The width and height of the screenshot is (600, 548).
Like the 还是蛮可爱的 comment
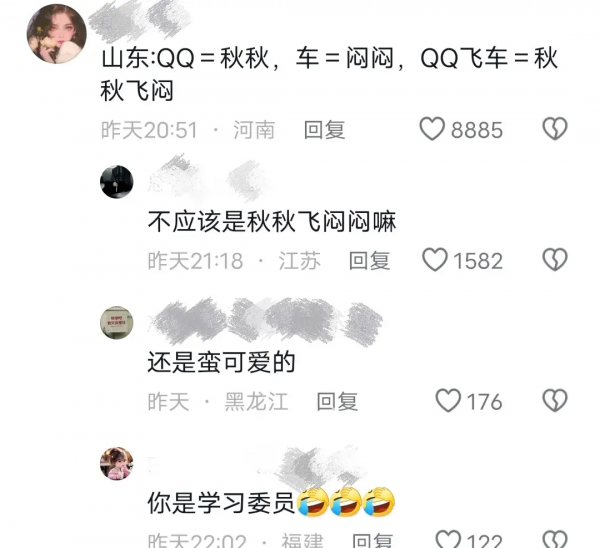[448, 401]
